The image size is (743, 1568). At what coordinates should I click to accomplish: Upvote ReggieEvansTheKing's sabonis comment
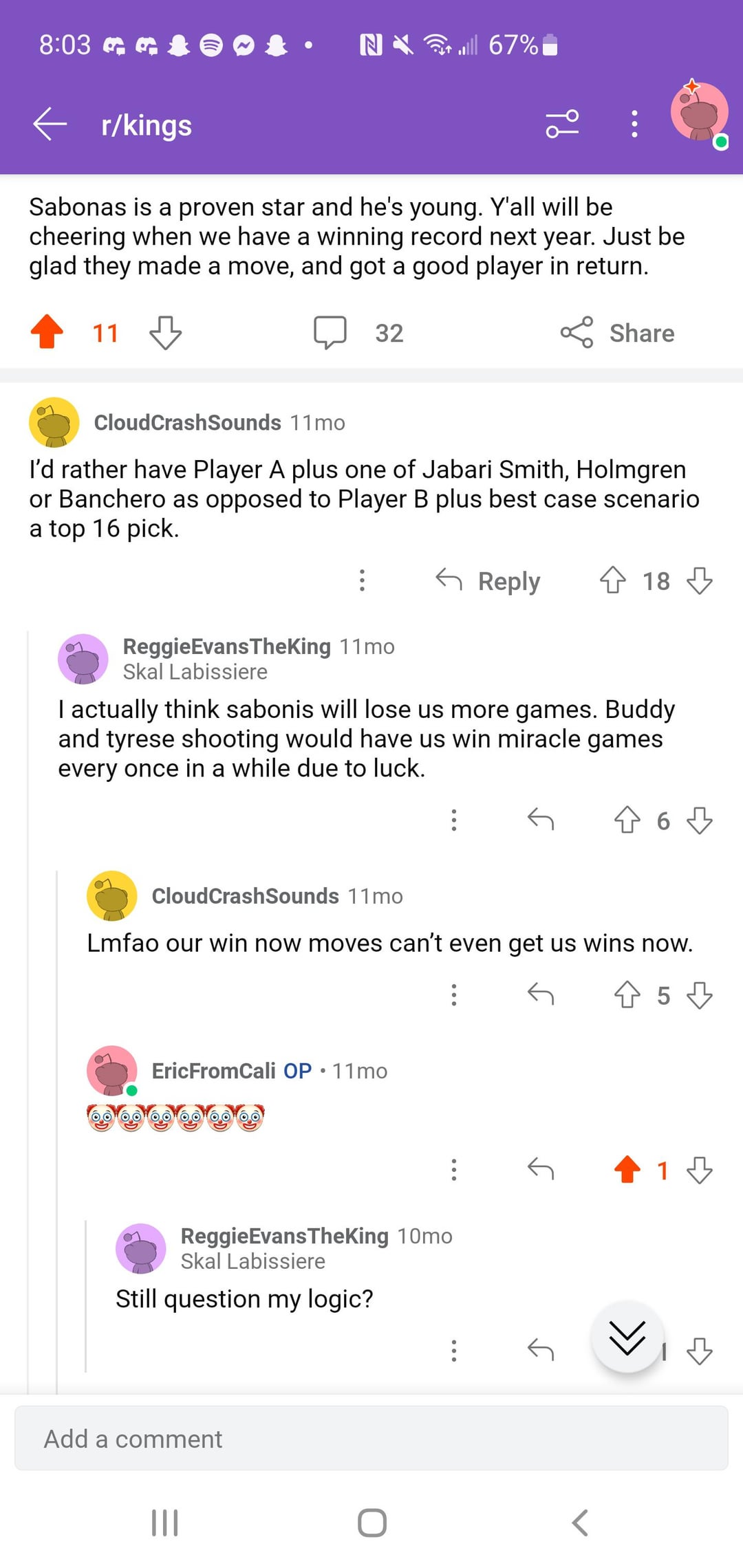627,820
